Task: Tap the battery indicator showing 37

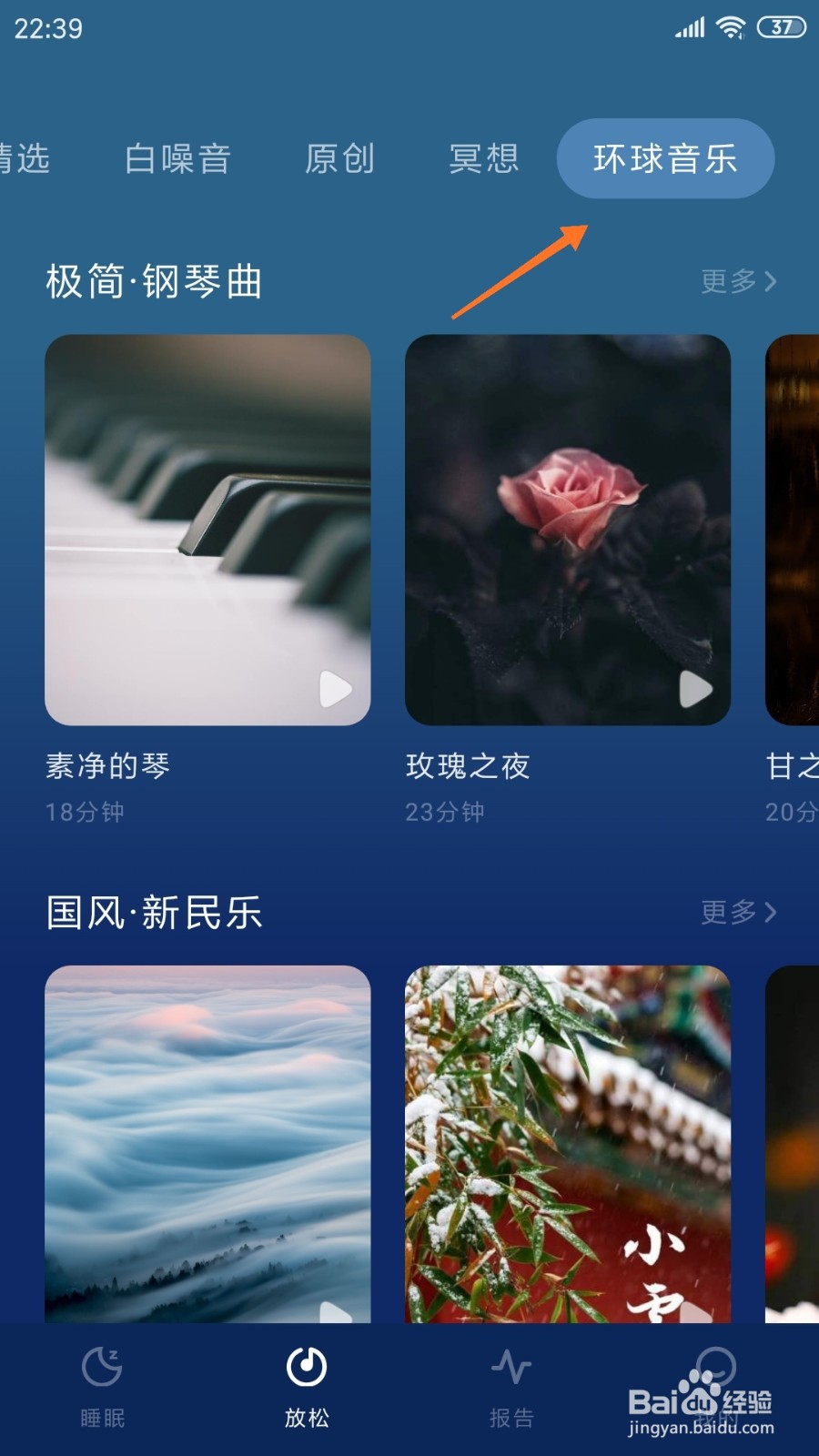Action: 780,27
